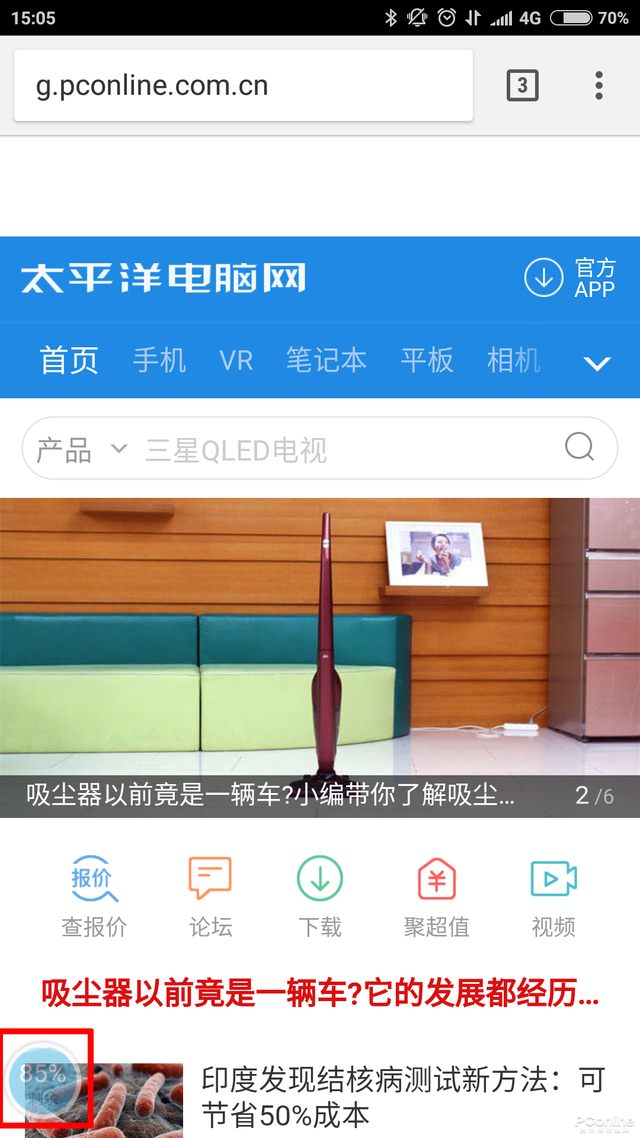
Task: Switch to the VR tab
Action: [236, 360]
